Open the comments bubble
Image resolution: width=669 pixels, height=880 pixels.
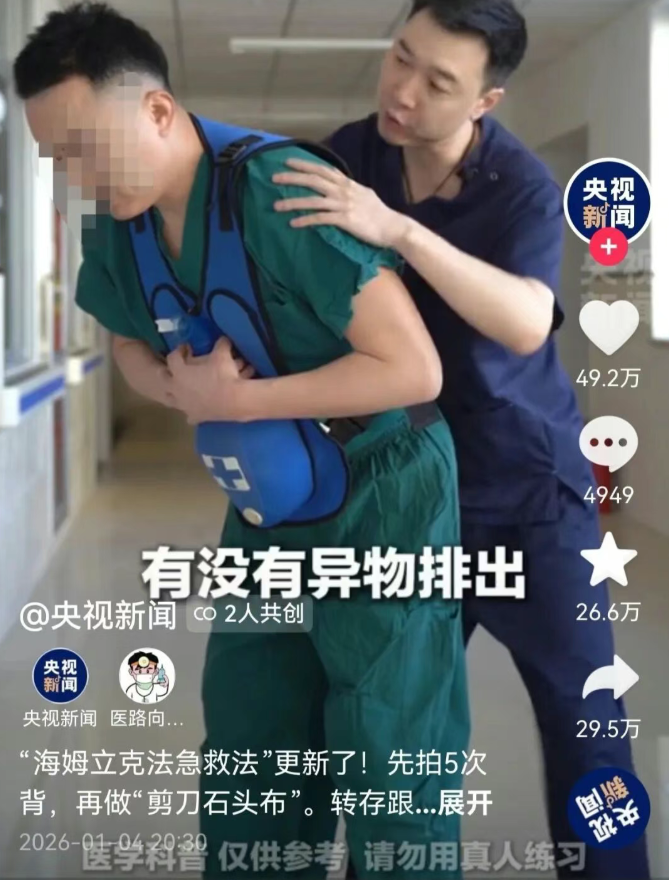coord(609,445)
